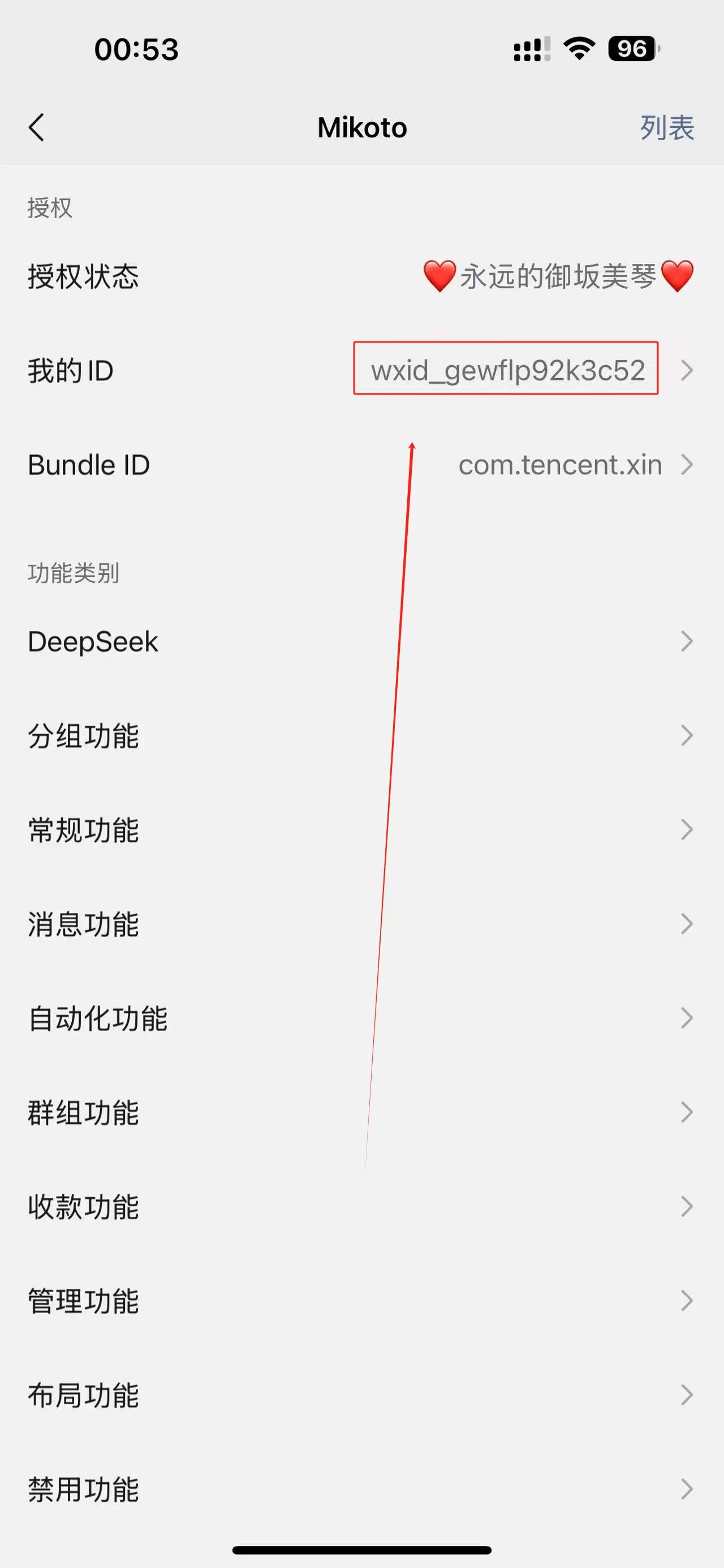The width and height of the screenshot is (724, 1568).
Task: Open 管理功能 settings
Action: click(361, 1301)
